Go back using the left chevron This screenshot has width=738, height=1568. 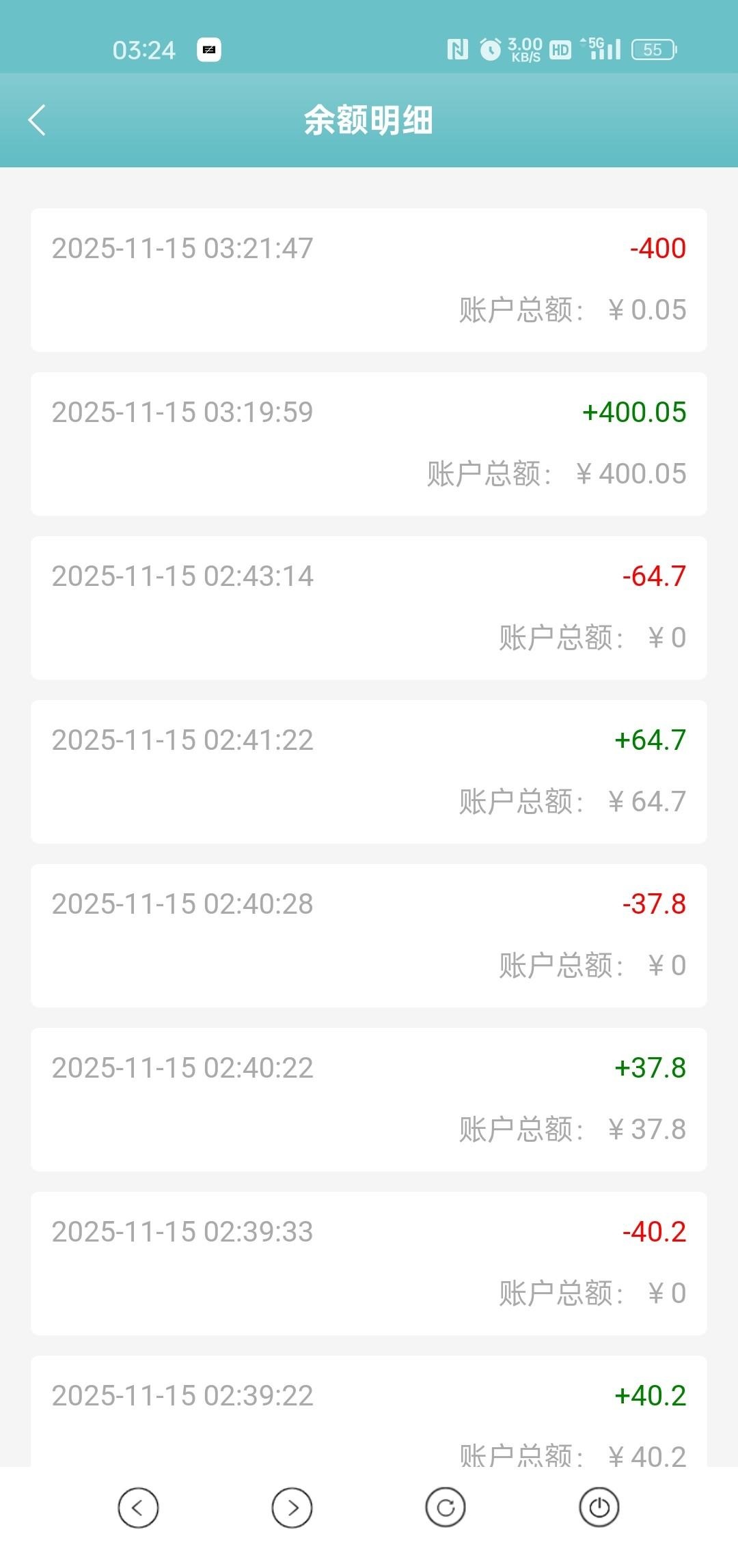click(x=38, y=119)
